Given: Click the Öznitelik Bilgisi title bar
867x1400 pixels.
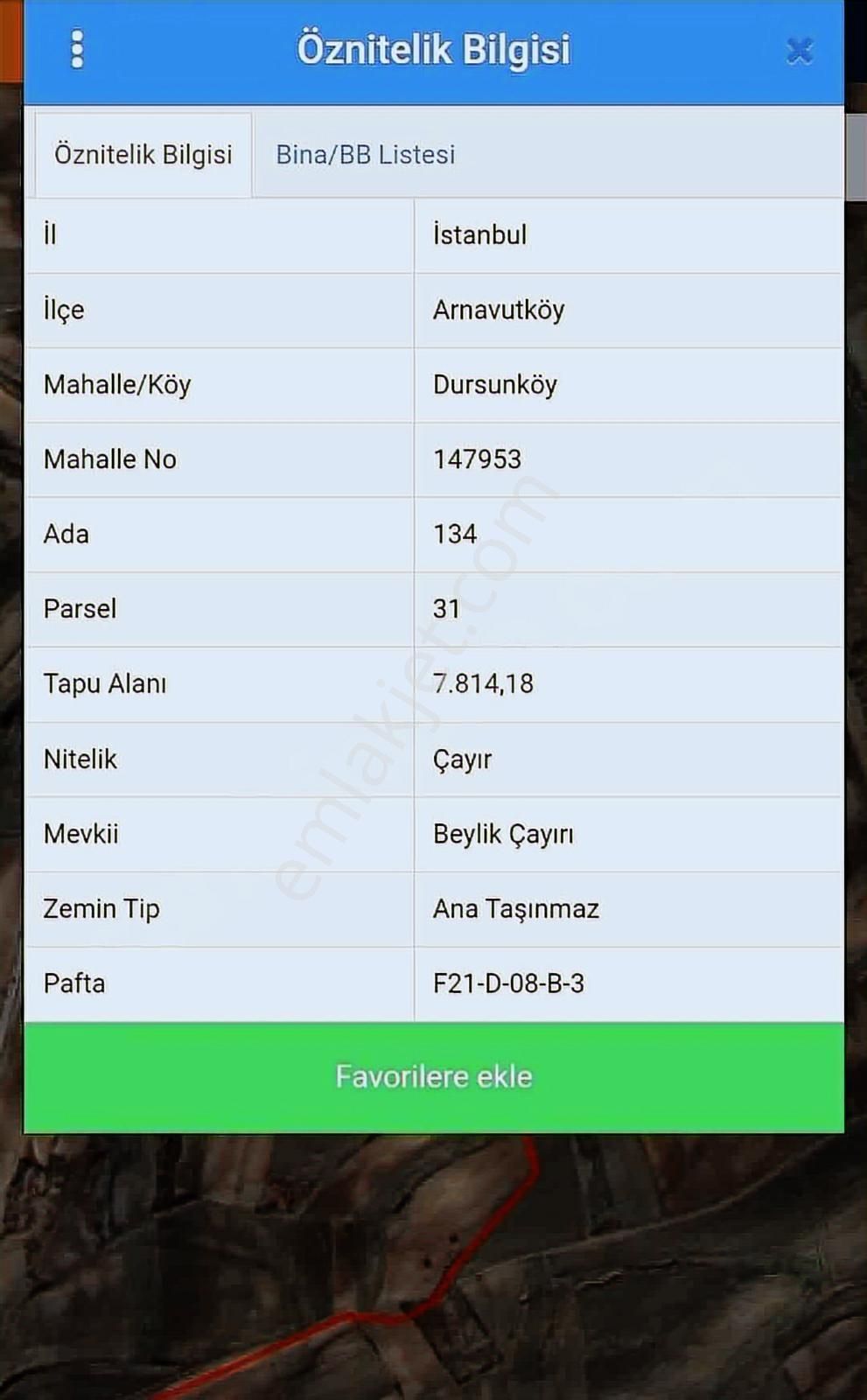Looking at the screenshot, I should (433, 50).
